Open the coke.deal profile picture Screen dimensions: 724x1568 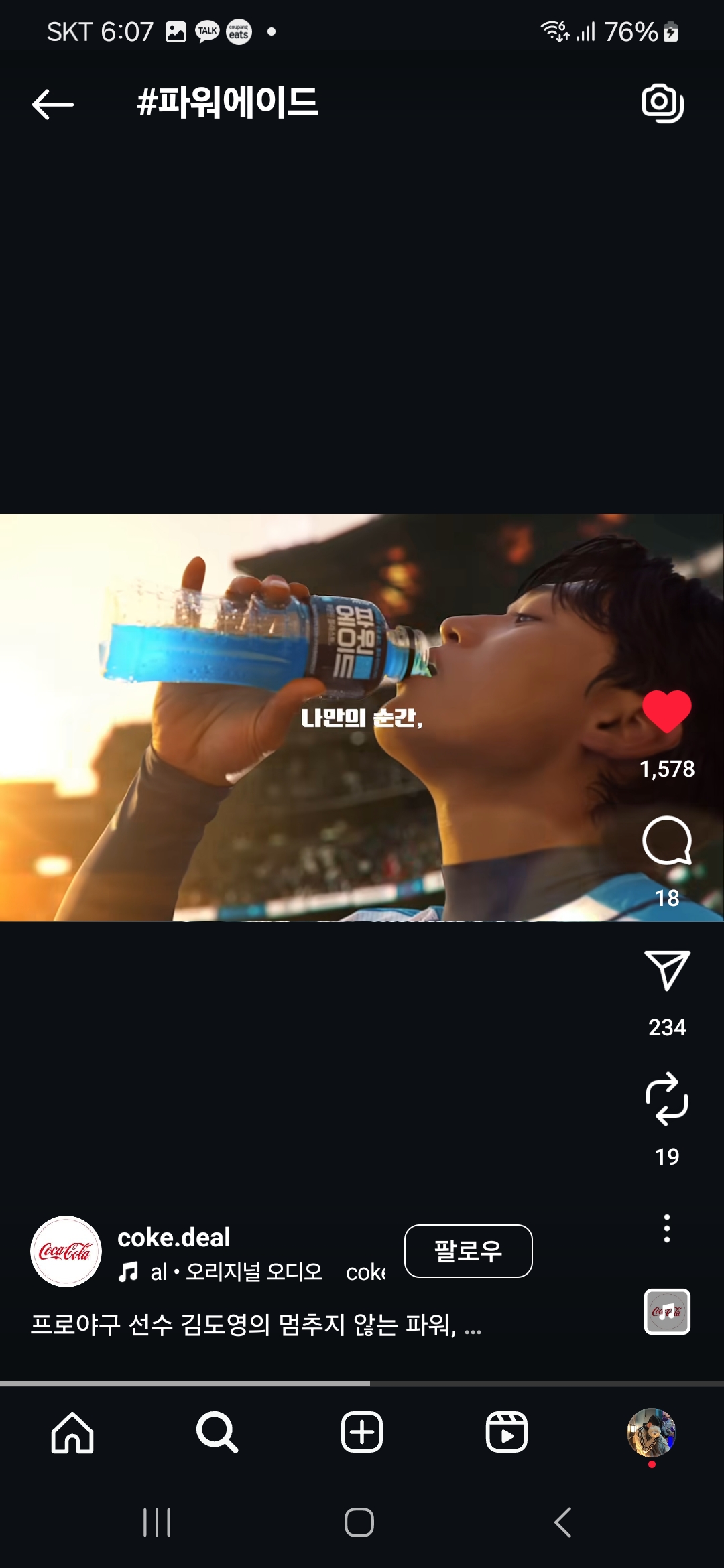click(x=66, y=1251)
